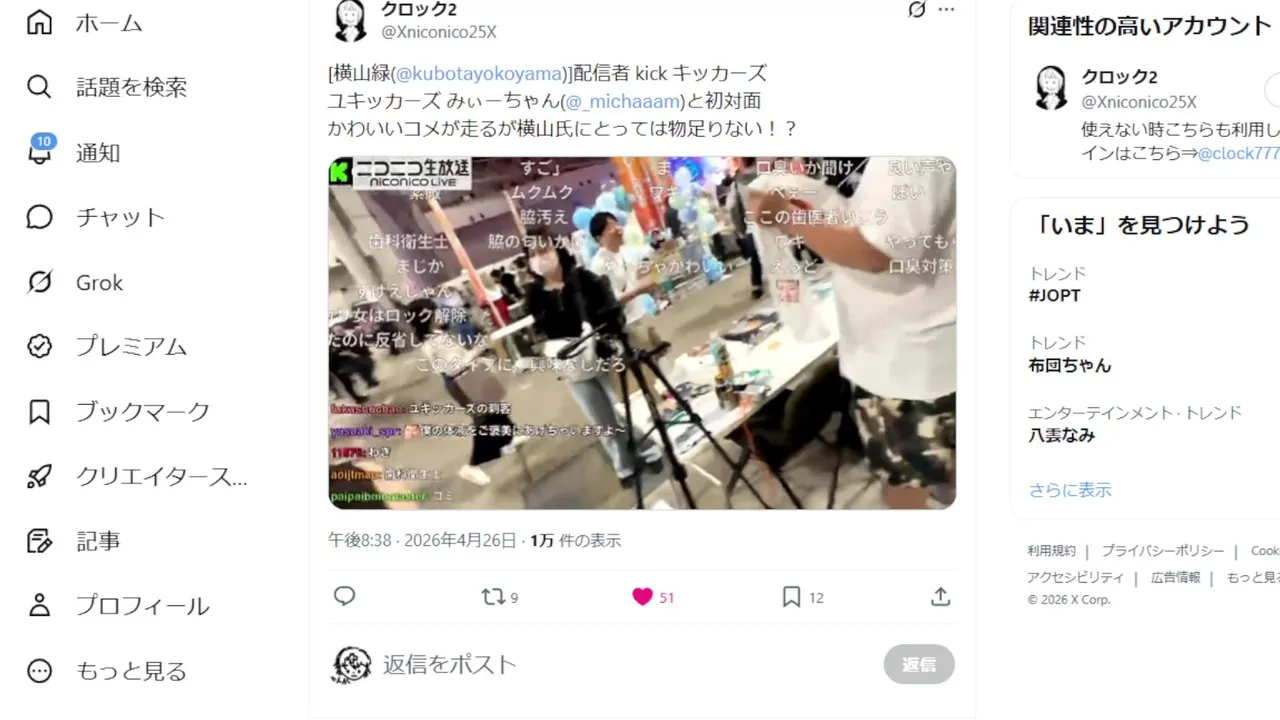Screen dimensions: 1280x720
Task: Open the niconico live video thumbnail
Action: [642, 333]
